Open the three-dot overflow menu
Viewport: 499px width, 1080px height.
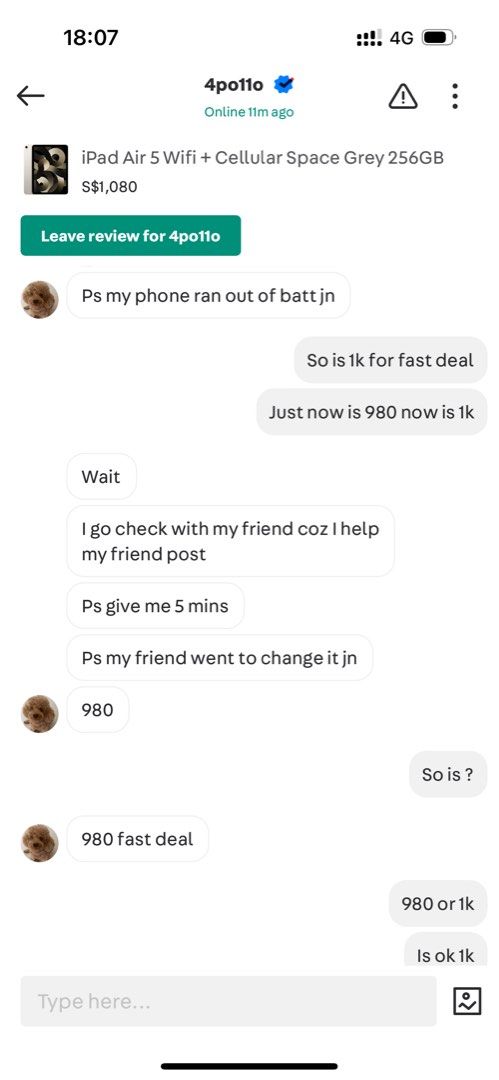click(455, 96)
